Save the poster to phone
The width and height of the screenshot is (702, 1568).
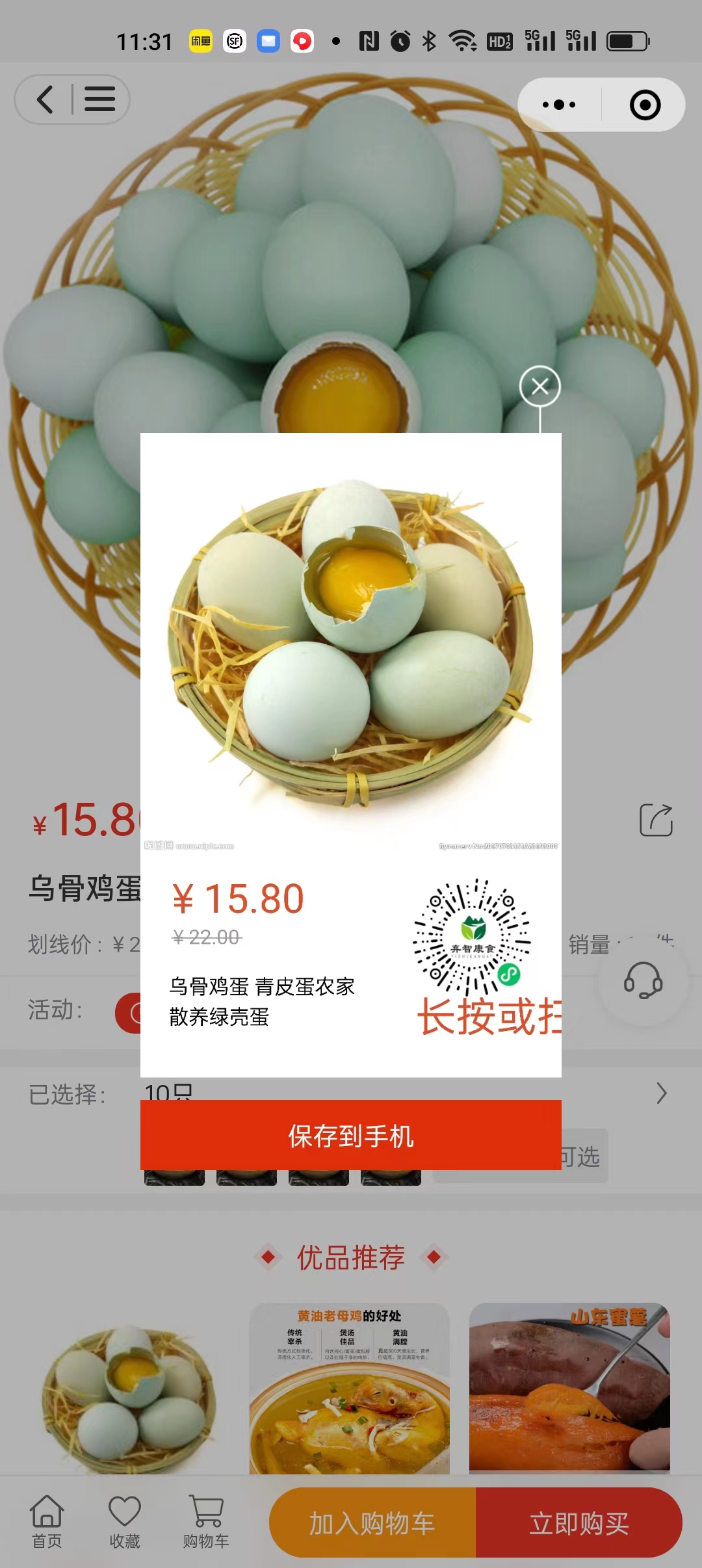(350, 1136)
